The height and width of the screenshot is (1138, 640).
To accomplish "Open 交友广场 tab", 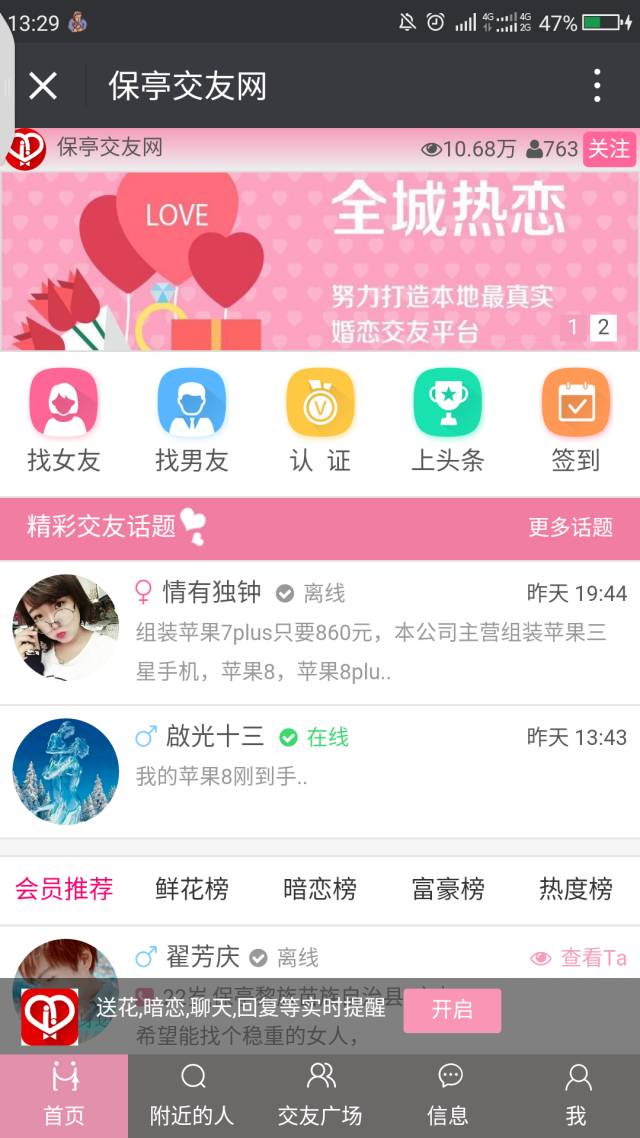I will click(x=320, y=1095).
